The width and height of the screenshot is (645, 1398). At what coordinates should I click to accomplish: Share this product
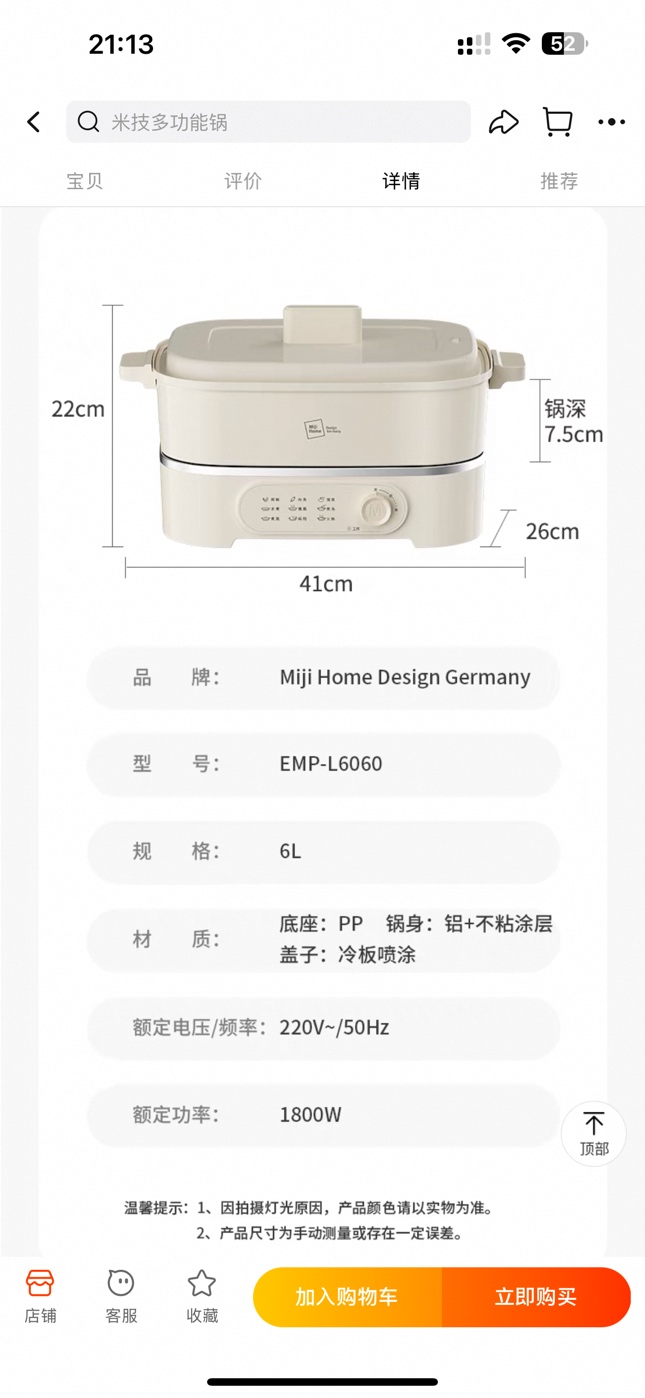503,122
